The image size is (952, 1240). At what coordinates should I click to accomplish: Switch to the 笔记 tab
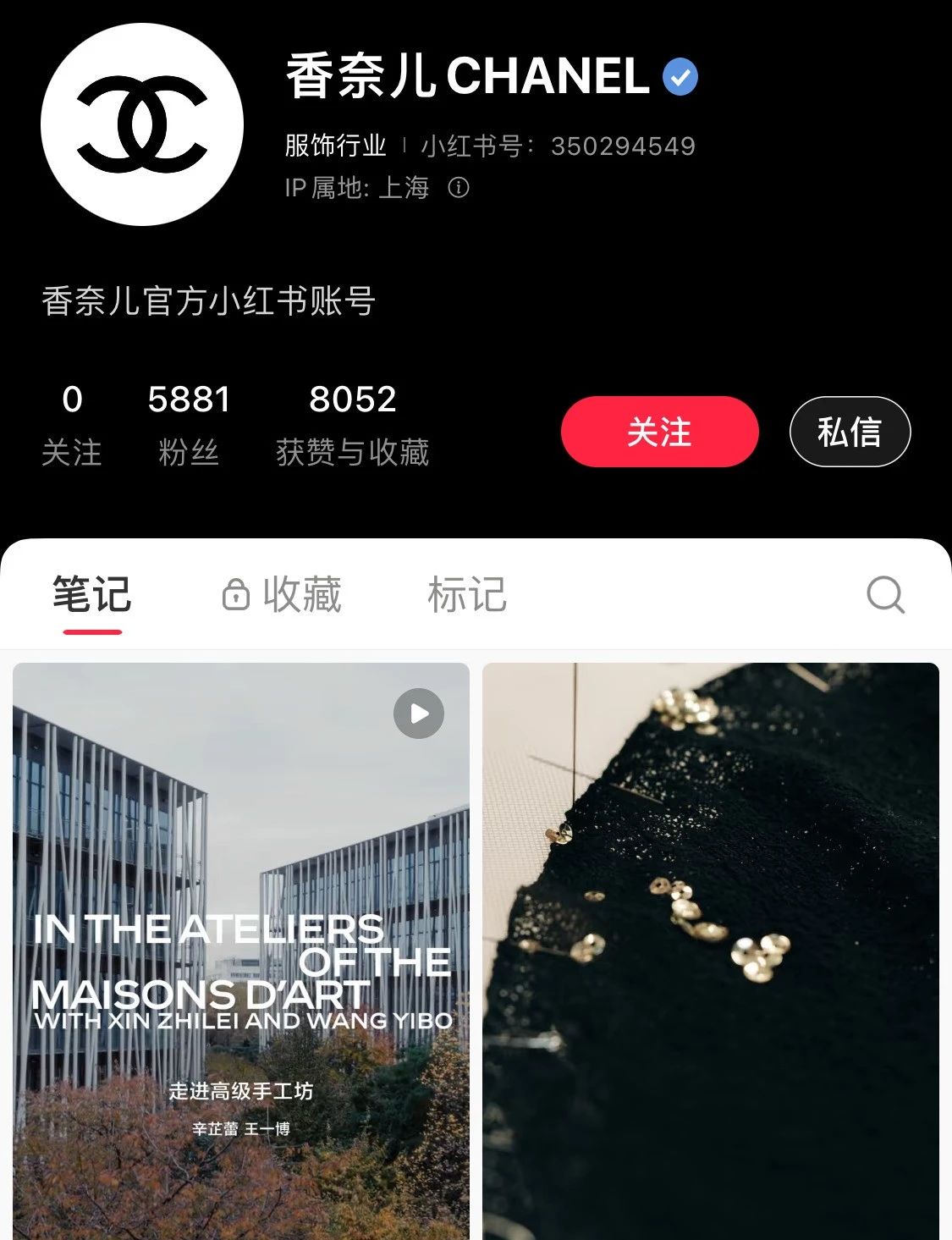click(92, 595)
